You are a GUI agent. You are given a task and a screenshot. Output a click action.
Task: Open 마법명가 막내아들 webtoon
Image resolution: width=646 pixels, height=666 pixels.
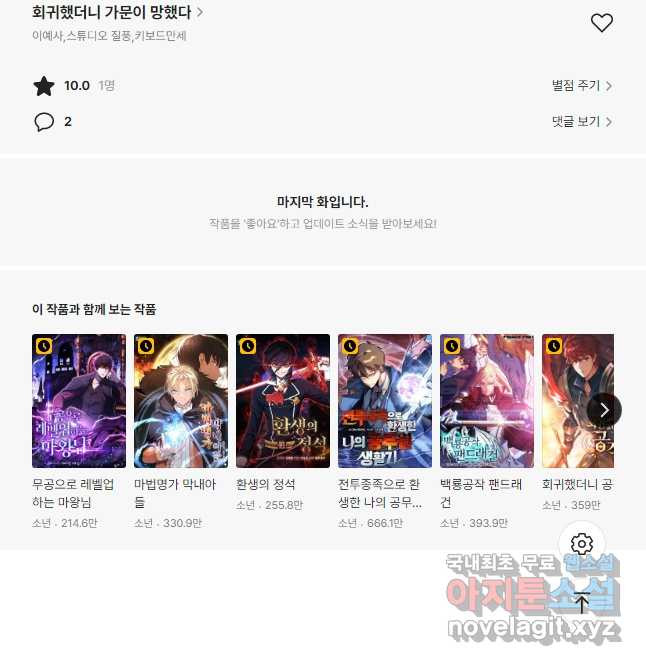(x=181, y=401)
